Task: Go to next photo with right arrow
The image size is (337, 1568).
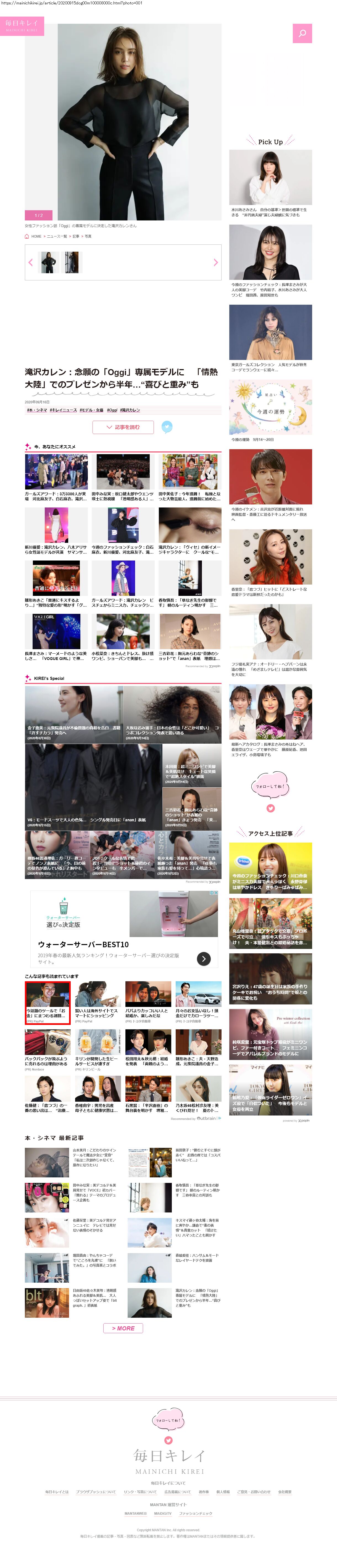Action: coord(215,262)
